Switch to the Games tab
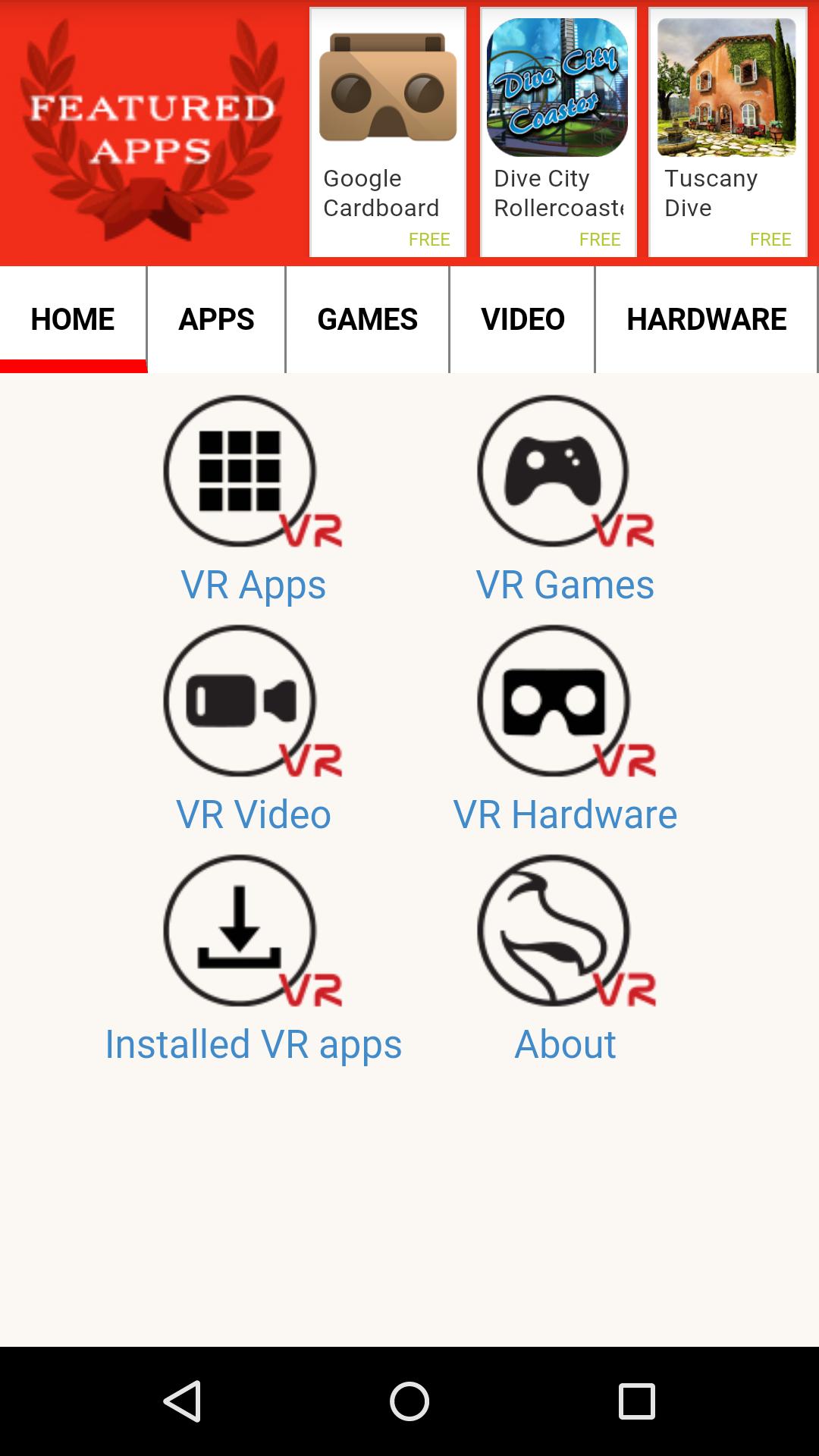Image resolution: width=819 pixels, height=1456 pixels. (x=367, y=319)
